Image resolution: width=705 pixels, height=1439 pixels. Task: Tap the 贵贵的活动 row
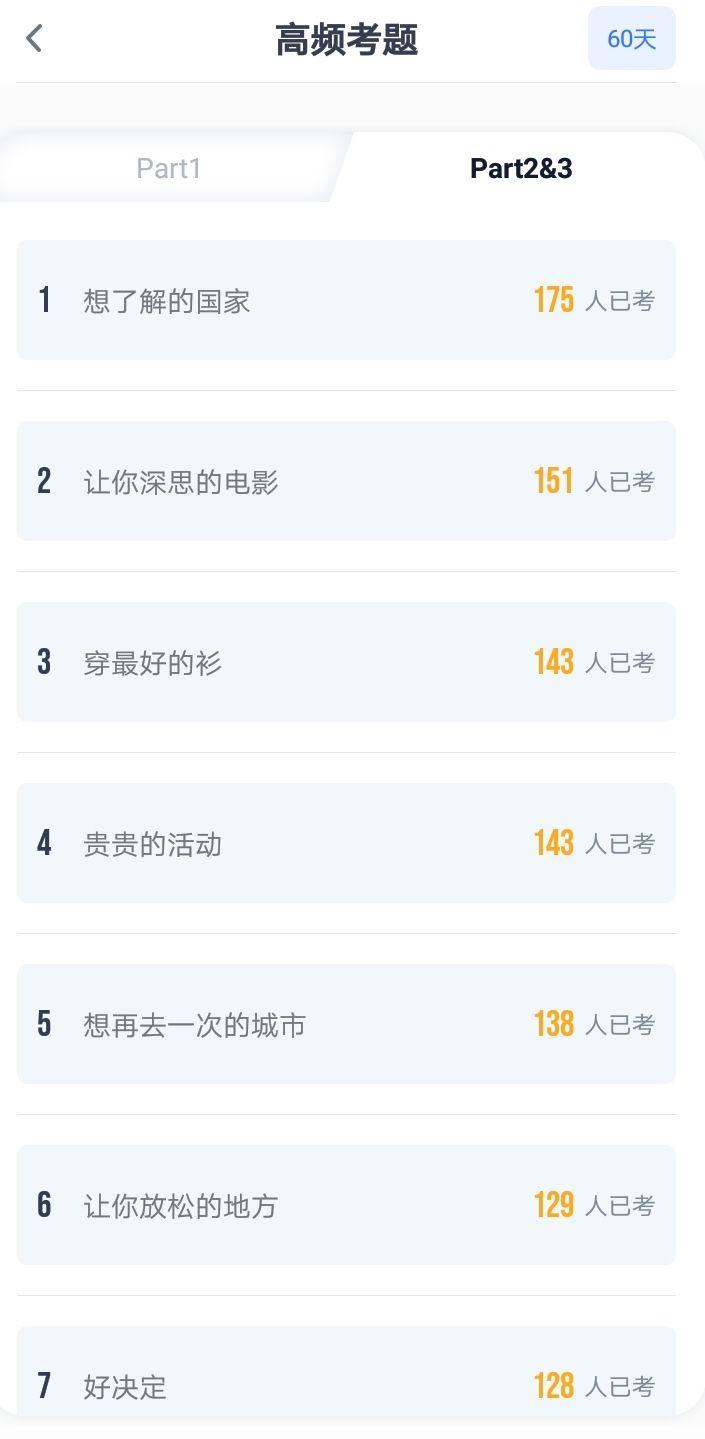coord(346,843)
